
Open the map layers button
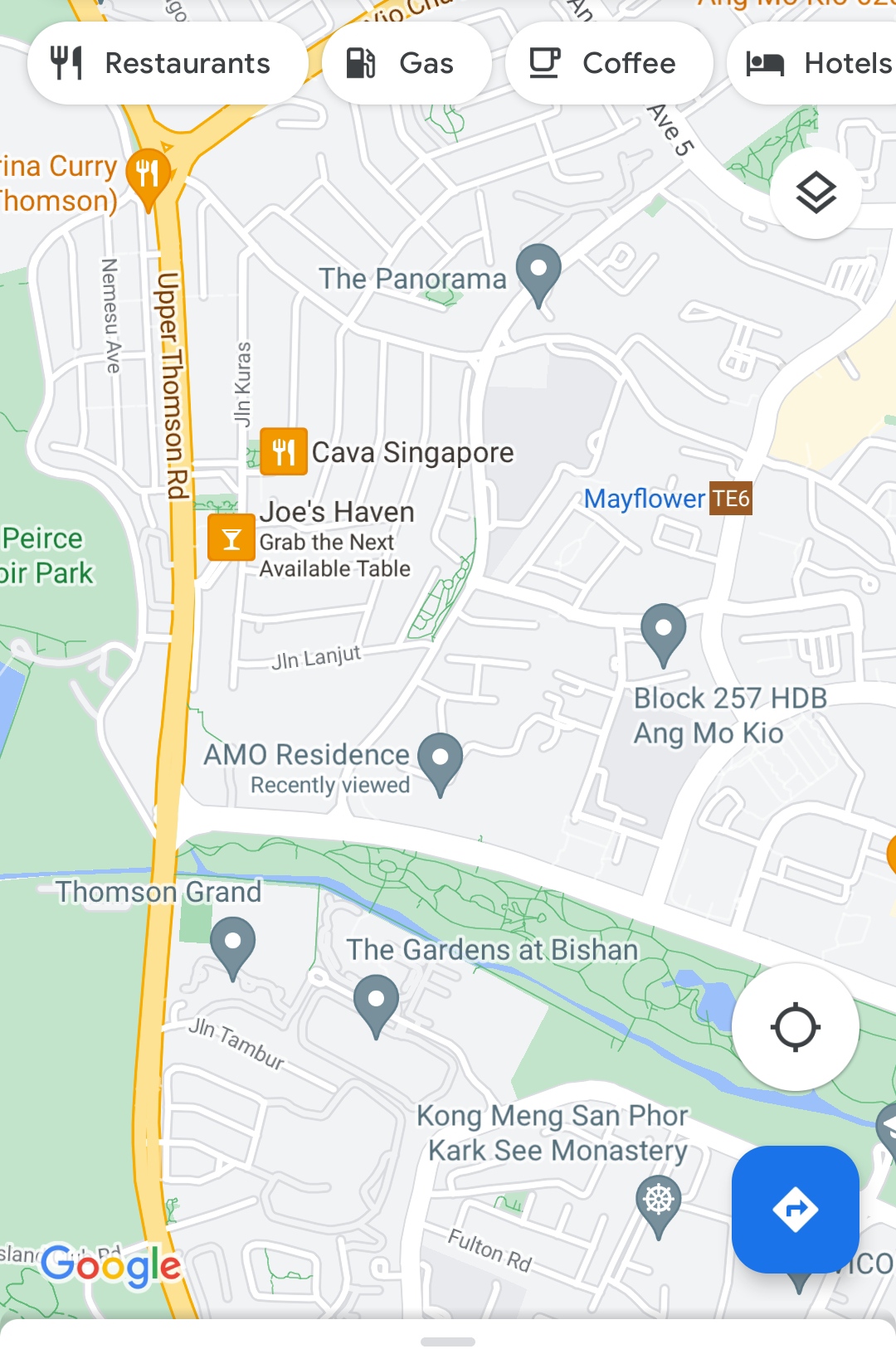pyautogui.click(x=816, y=193)
